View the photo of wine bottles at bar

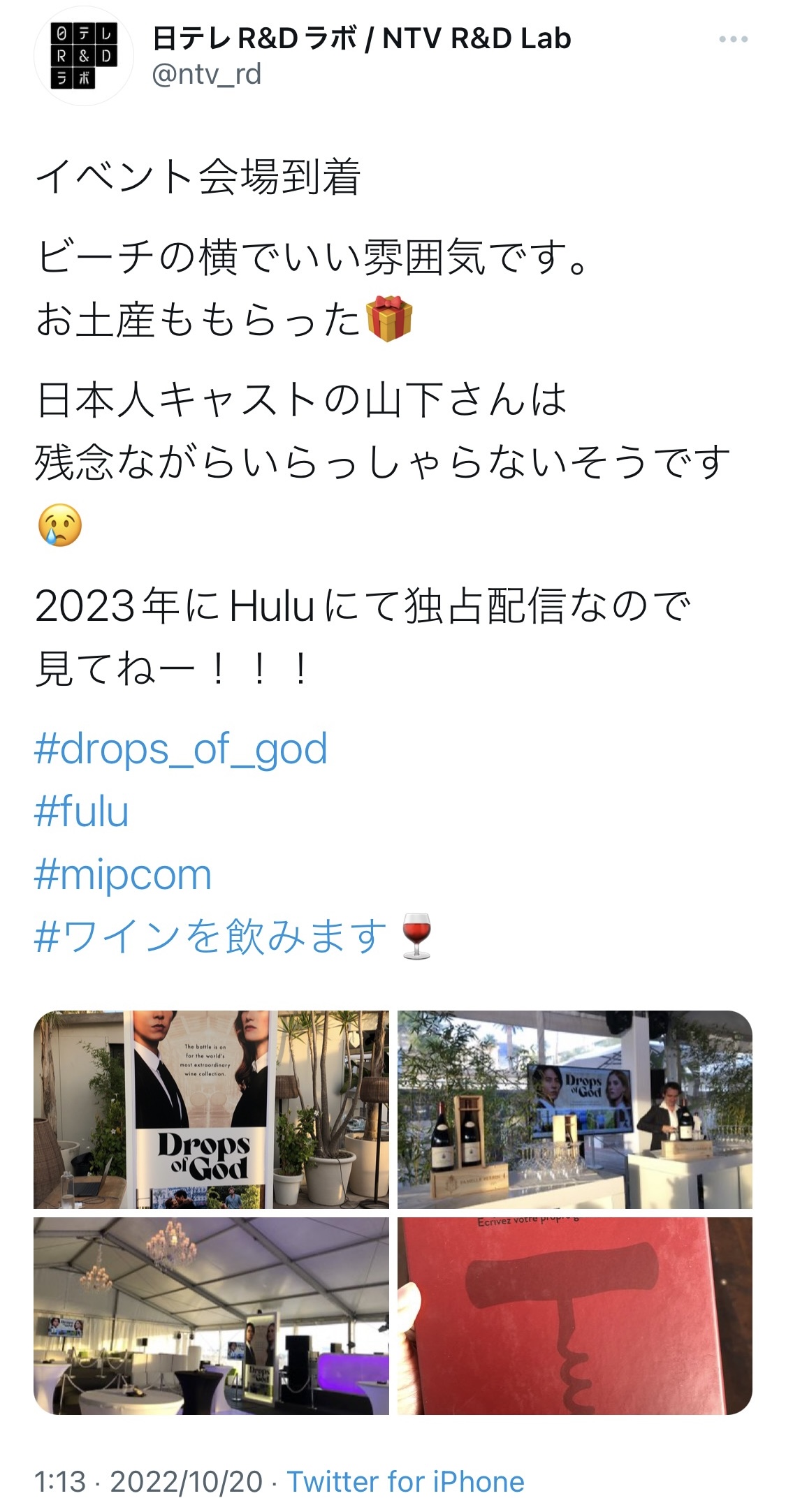(x=575, y=1109)
